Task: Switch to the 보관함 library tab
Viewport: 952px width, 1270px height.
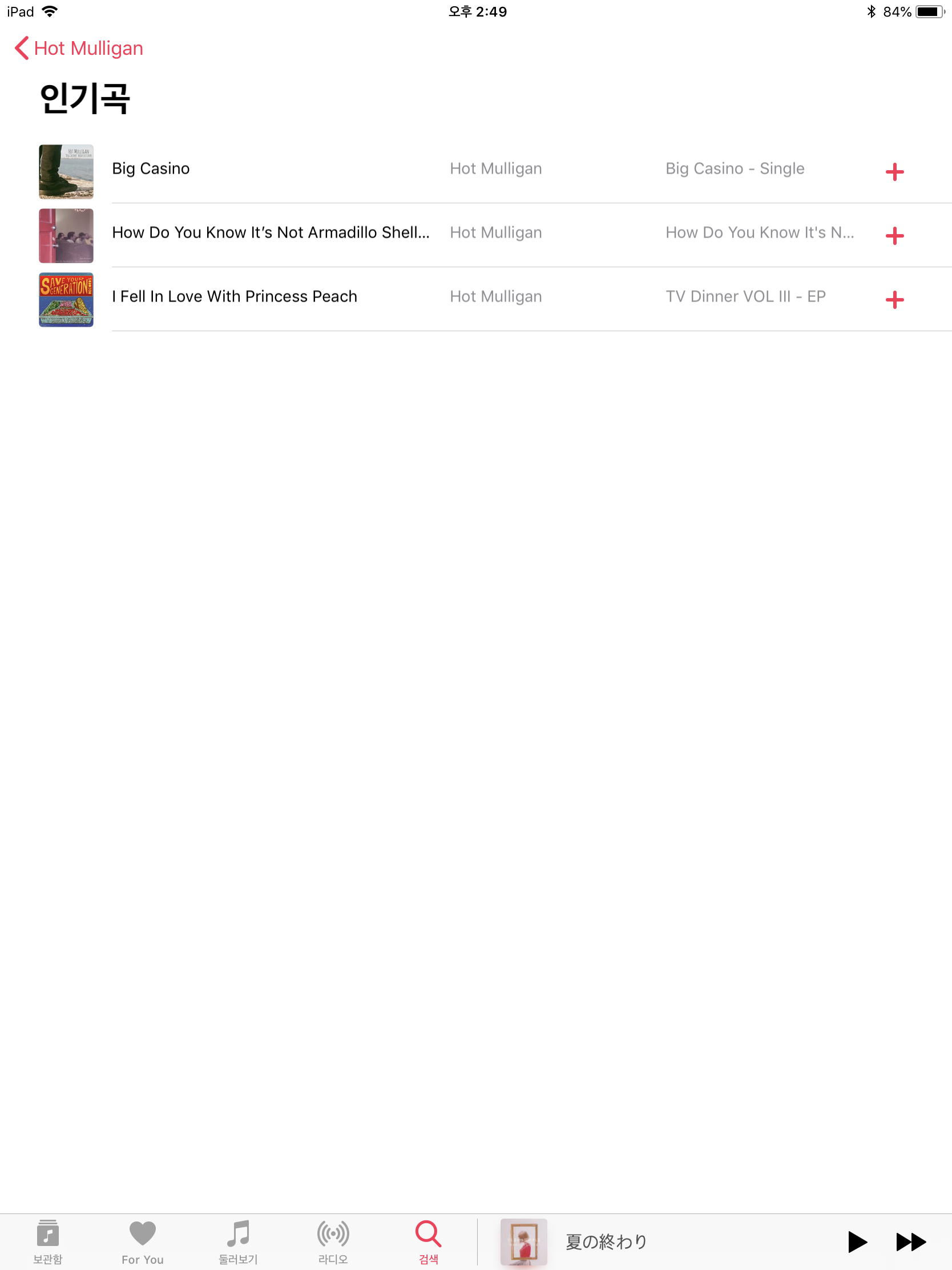Action: click(x=47, y=1241)
